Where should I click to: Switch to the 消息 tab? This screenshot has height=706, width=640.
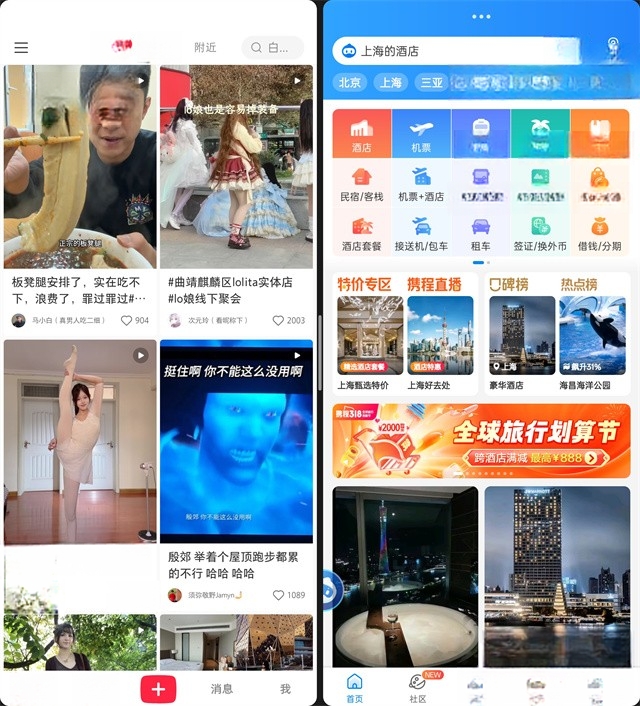222,688
